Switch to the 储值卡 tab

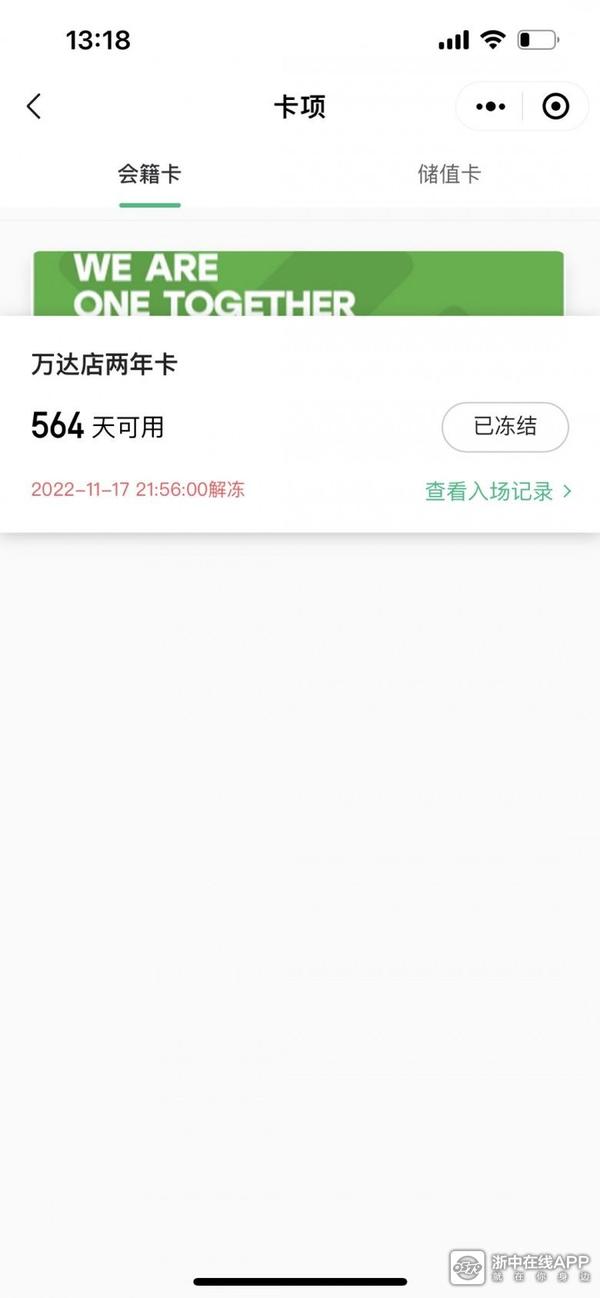coord(449,174)
